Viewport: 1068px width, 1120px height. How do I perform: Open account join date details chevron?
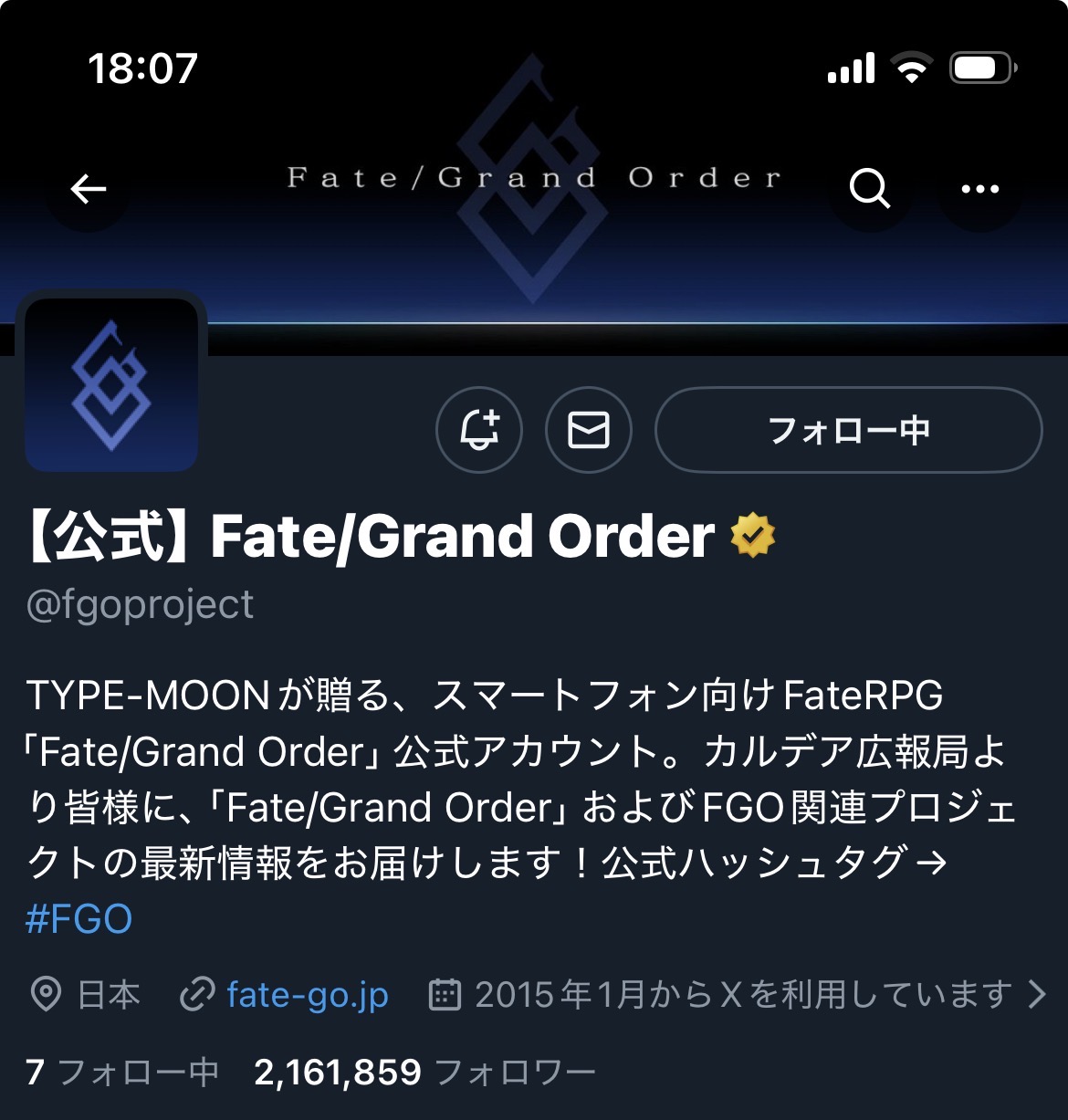[1037, 994]
